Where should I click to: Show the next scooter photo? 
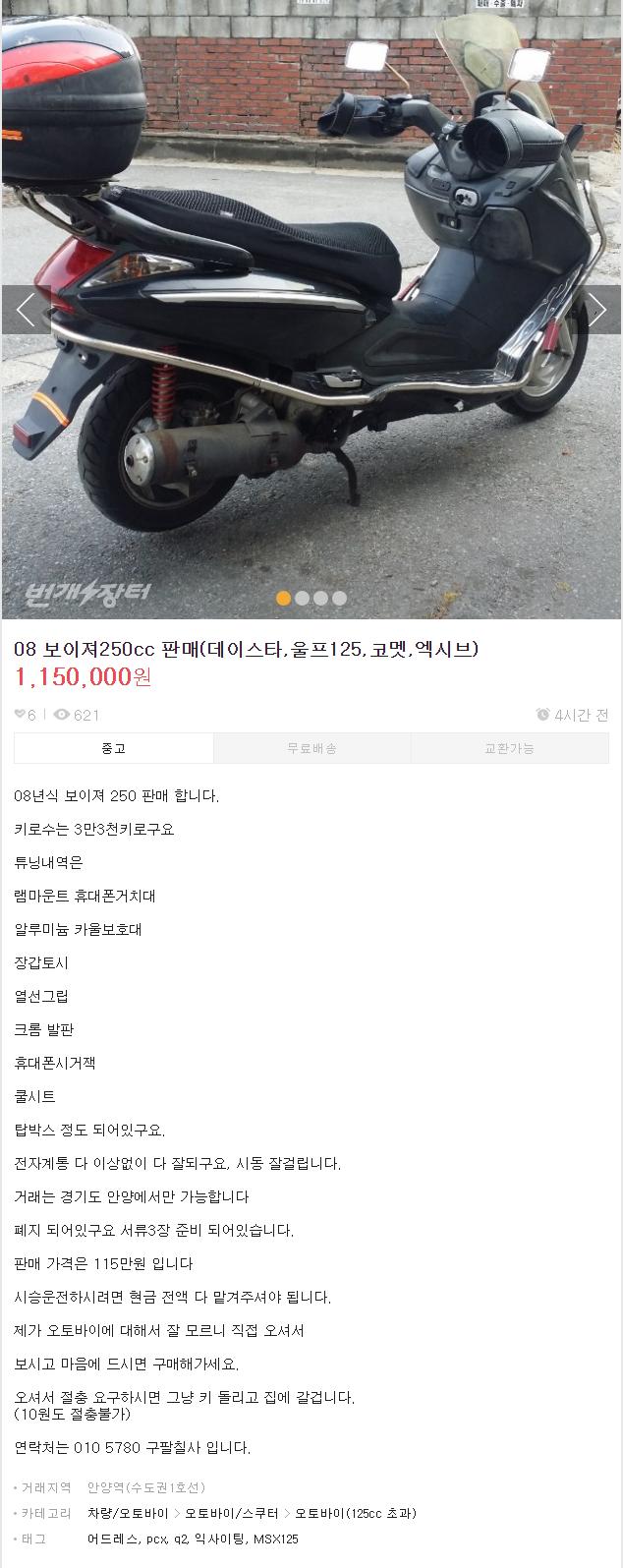click(x=597, y=310)
